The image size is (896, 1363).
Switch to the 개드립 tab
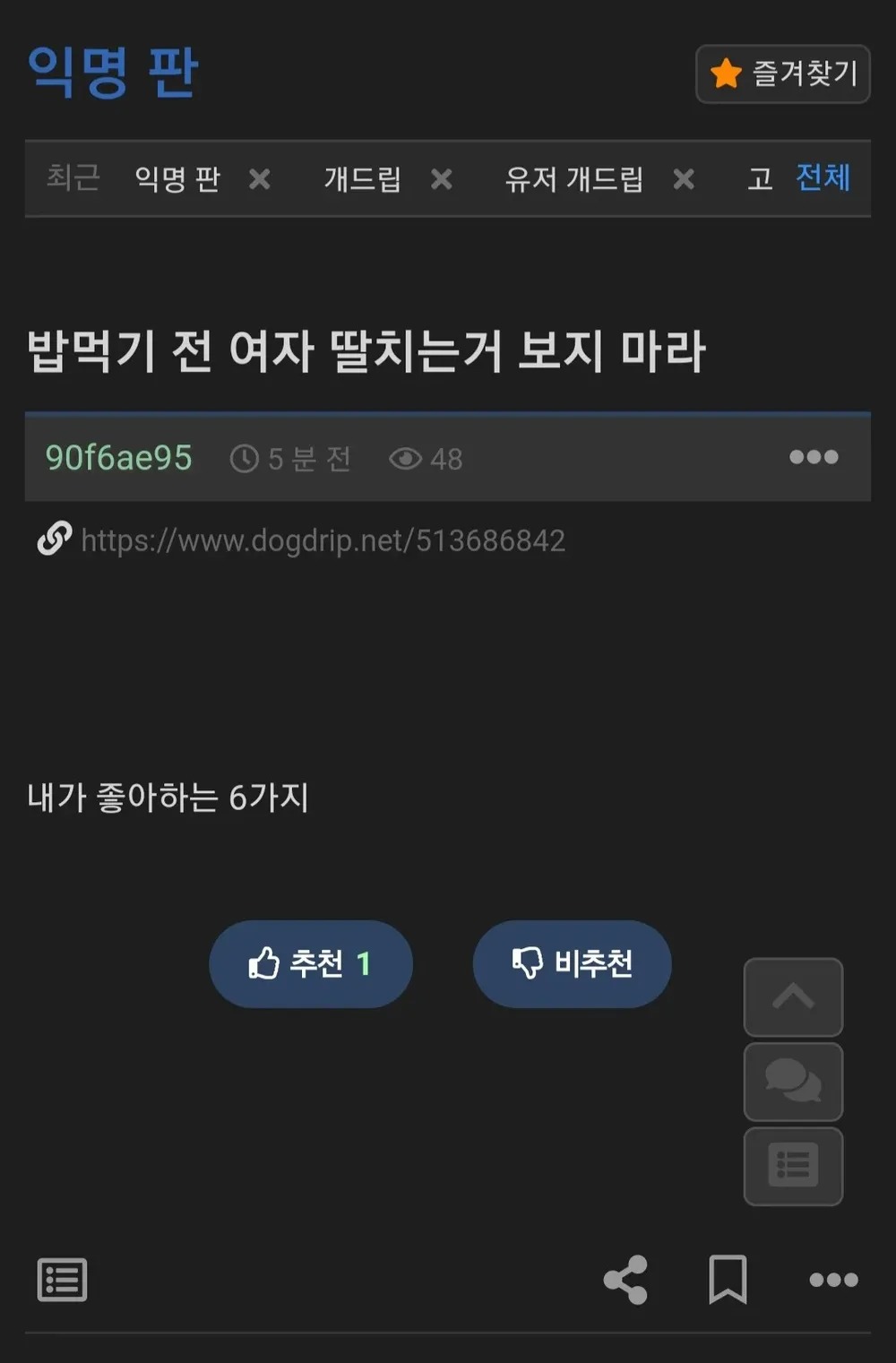coord(362,179)
